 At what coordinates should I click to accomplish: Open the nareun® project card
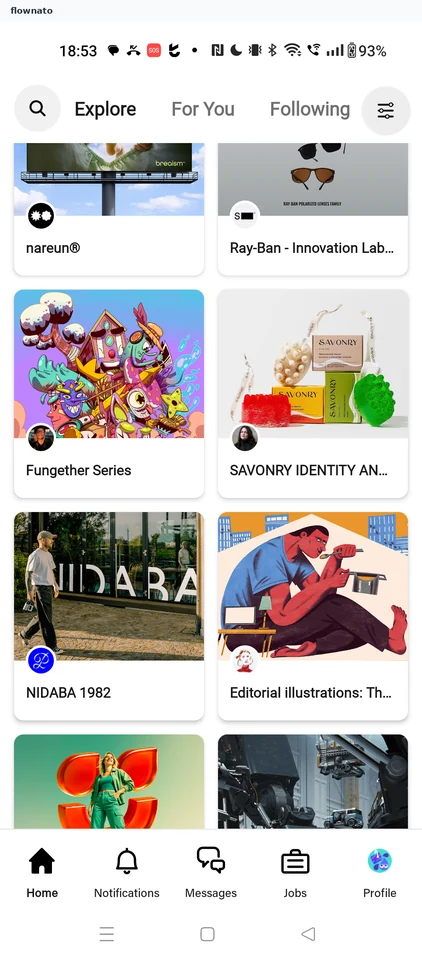pos(109,209)
